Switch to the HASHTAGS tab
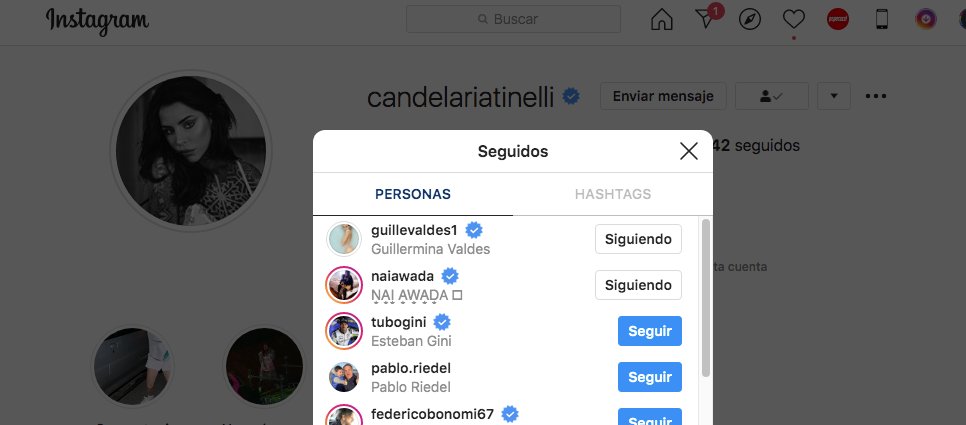966x425 pixels. [x=612, y=194]
